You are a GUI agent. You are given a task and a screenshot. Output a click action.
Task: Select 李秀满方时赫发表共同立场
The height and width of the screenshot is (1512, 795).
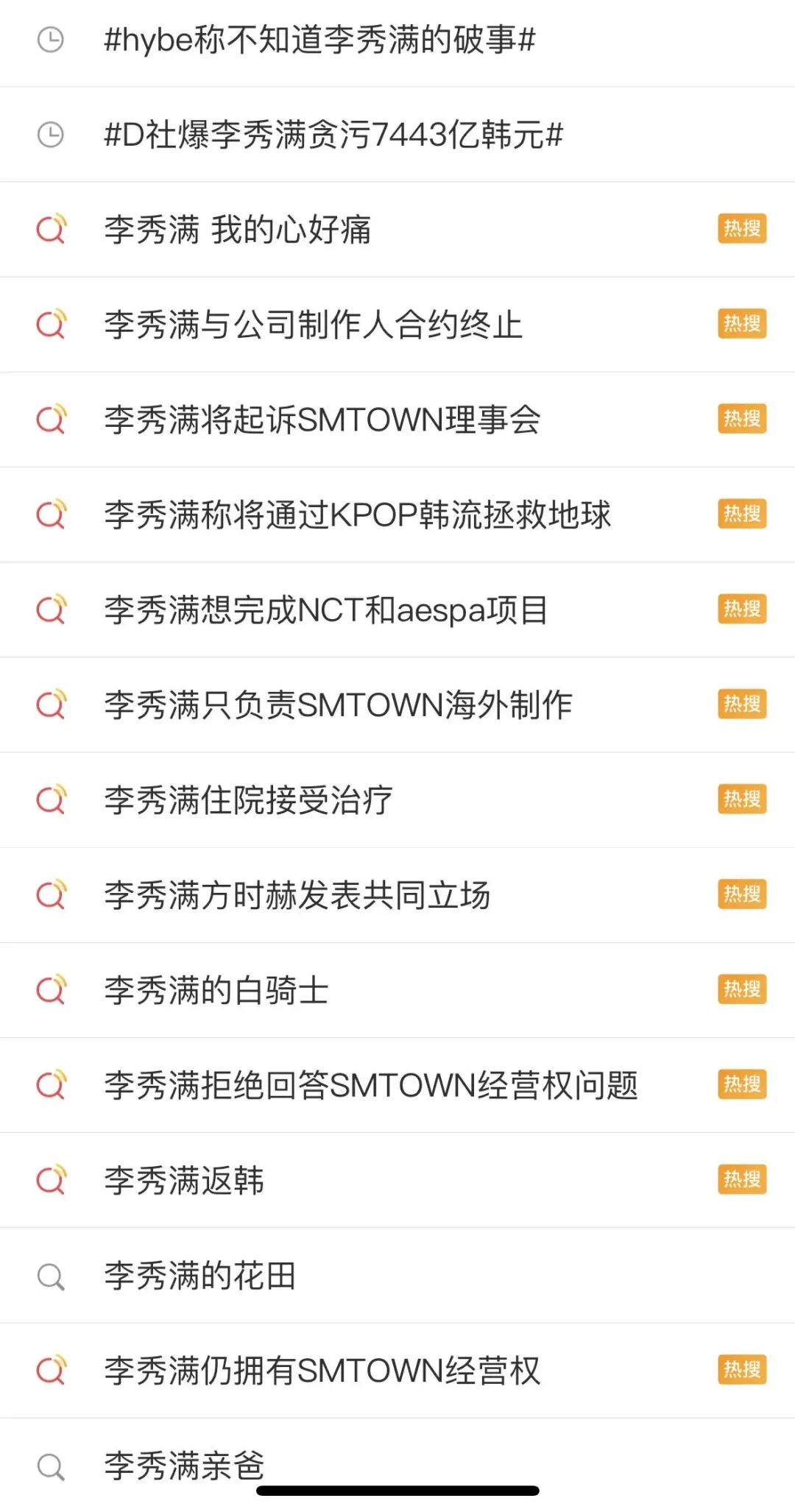coord(297,895)
